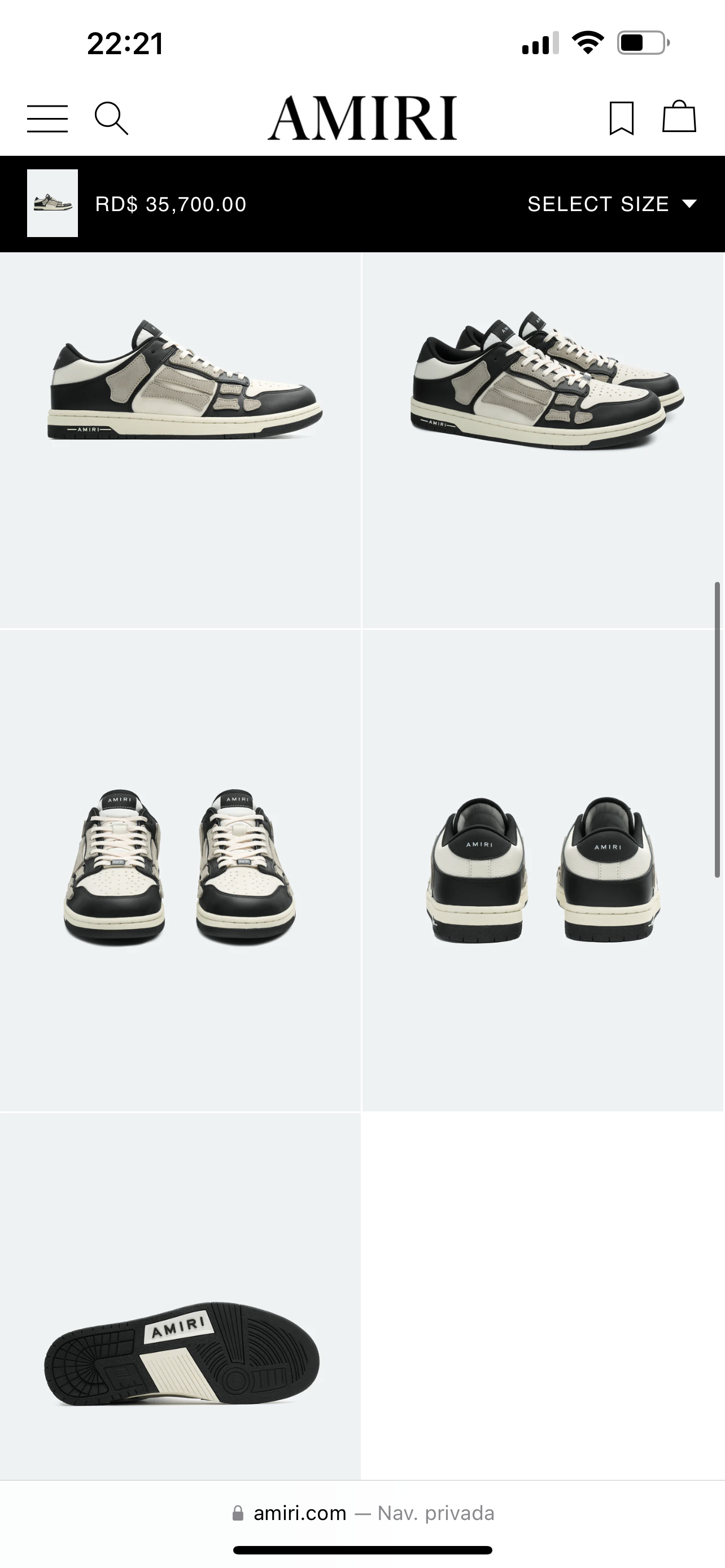Enlarge the outsole bottom view image
Screen dimensions: 725x1568
pyautogui.click(x=180, y=1295)
